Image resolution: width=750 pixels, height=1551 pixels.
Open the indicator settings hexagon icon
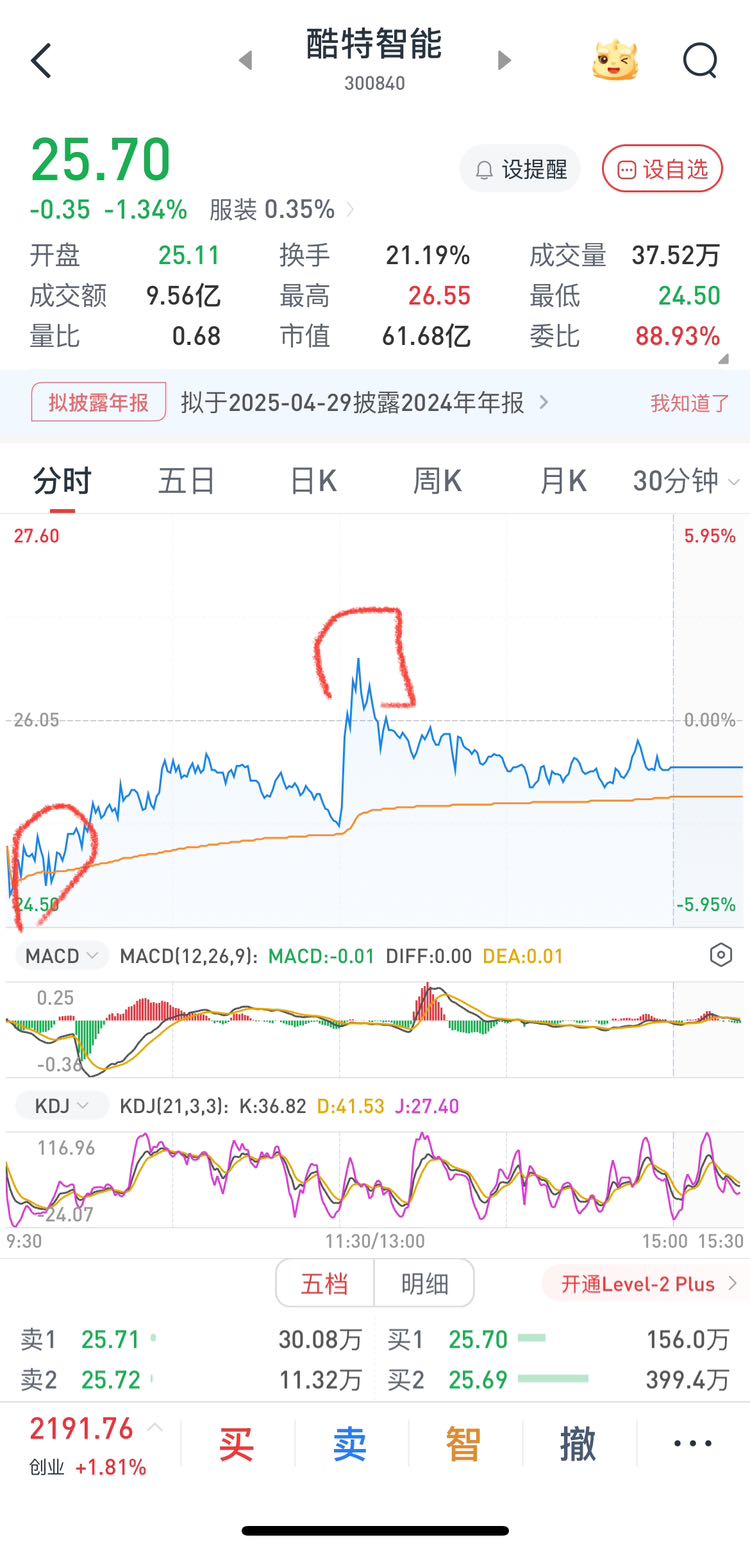point(721,956)
